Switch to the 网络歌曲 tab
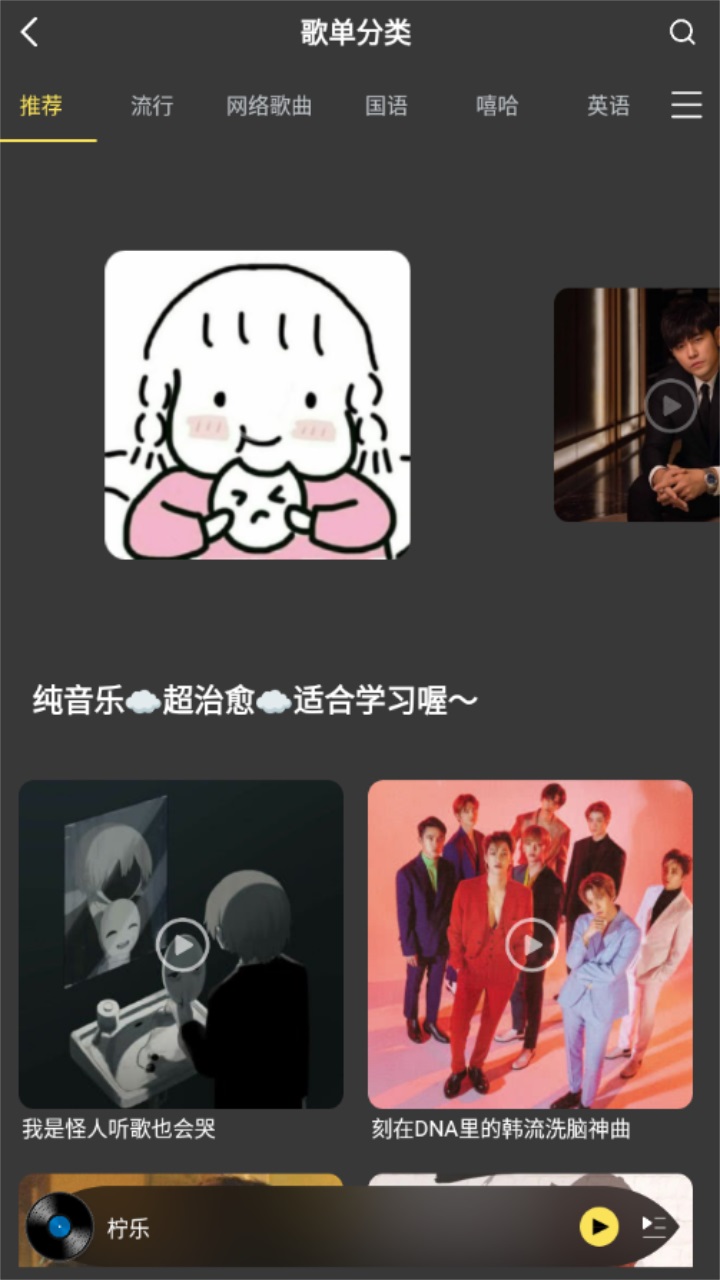 click(x=268, y=106)
